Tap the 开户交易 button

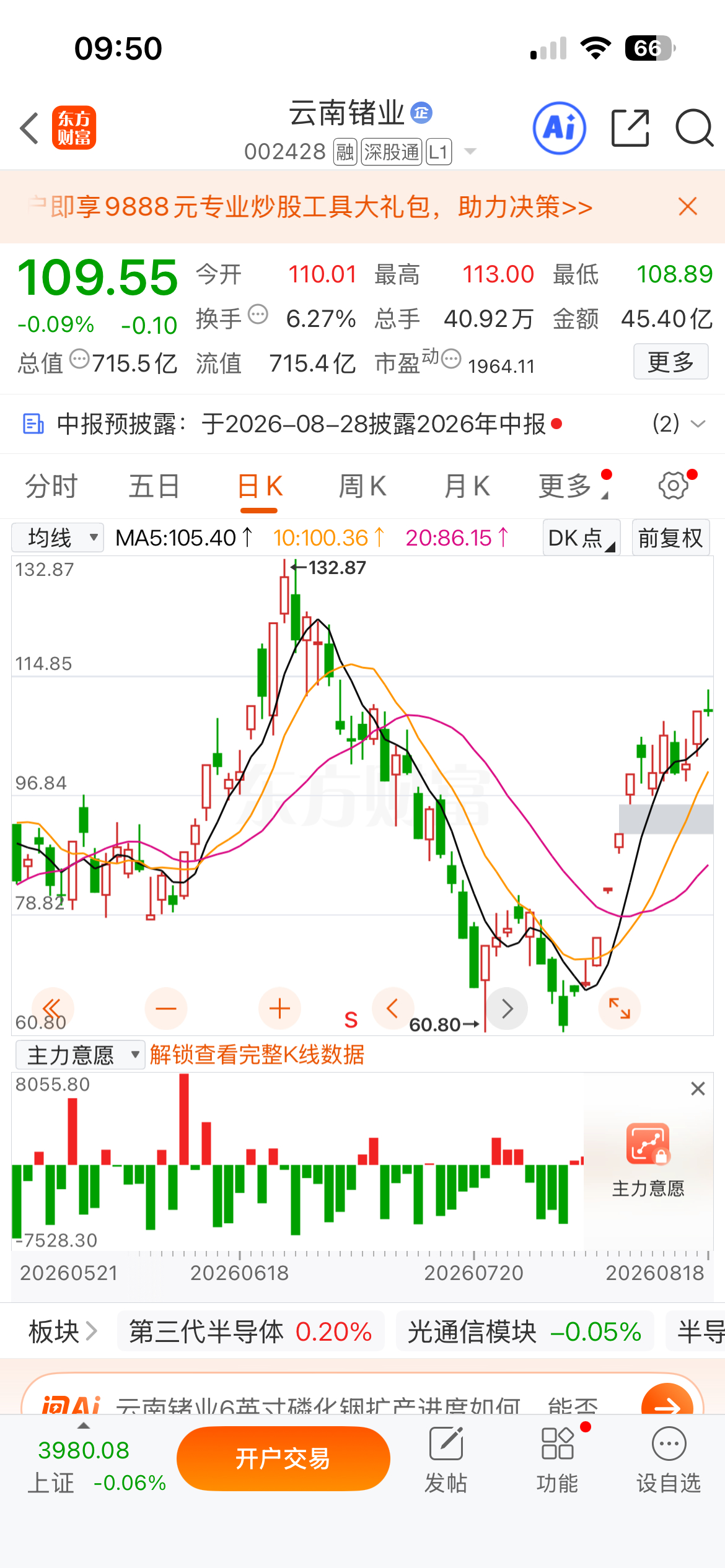pos(283,1458)
